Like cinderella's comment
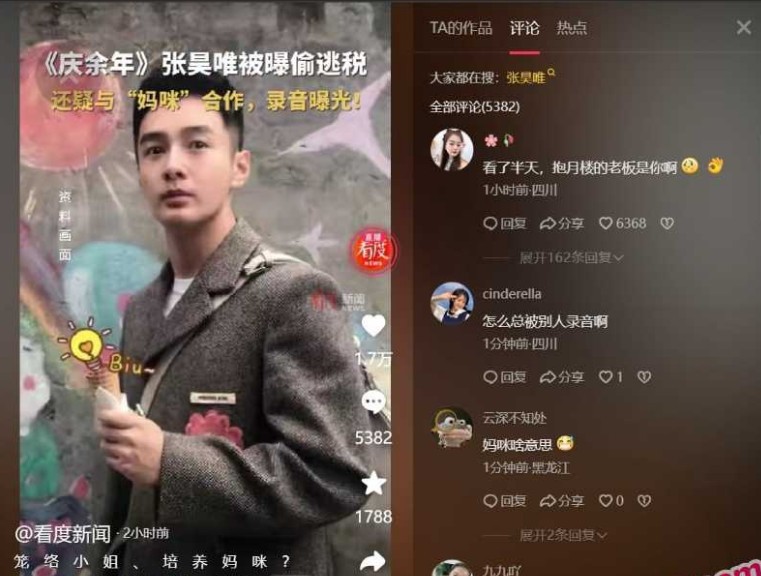Image resolution: width=761 pixels, height=576 pixels. 610,377
